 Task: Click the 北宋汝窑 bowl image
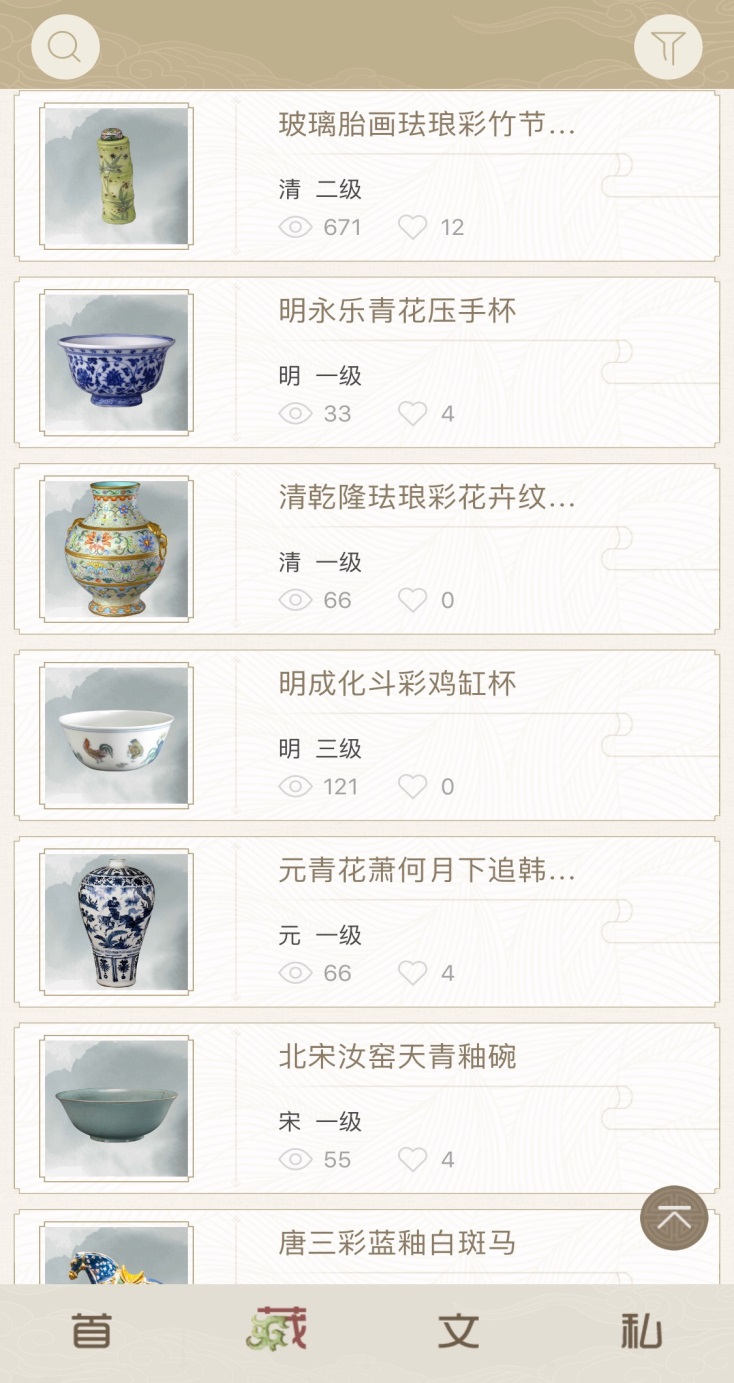(x=115, y=1107)
